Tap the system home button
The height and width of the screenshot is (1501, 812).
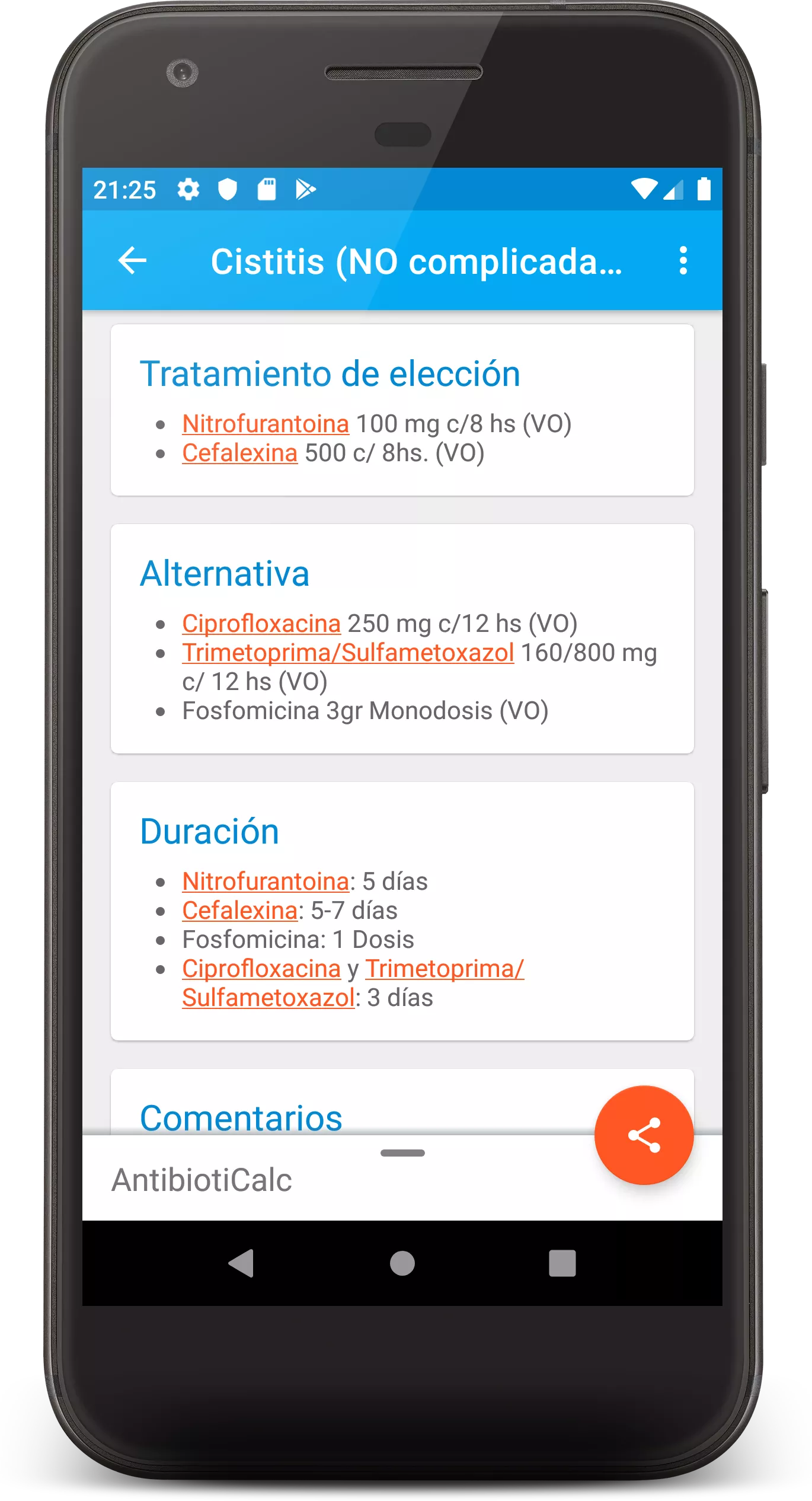pos(402,1263)
